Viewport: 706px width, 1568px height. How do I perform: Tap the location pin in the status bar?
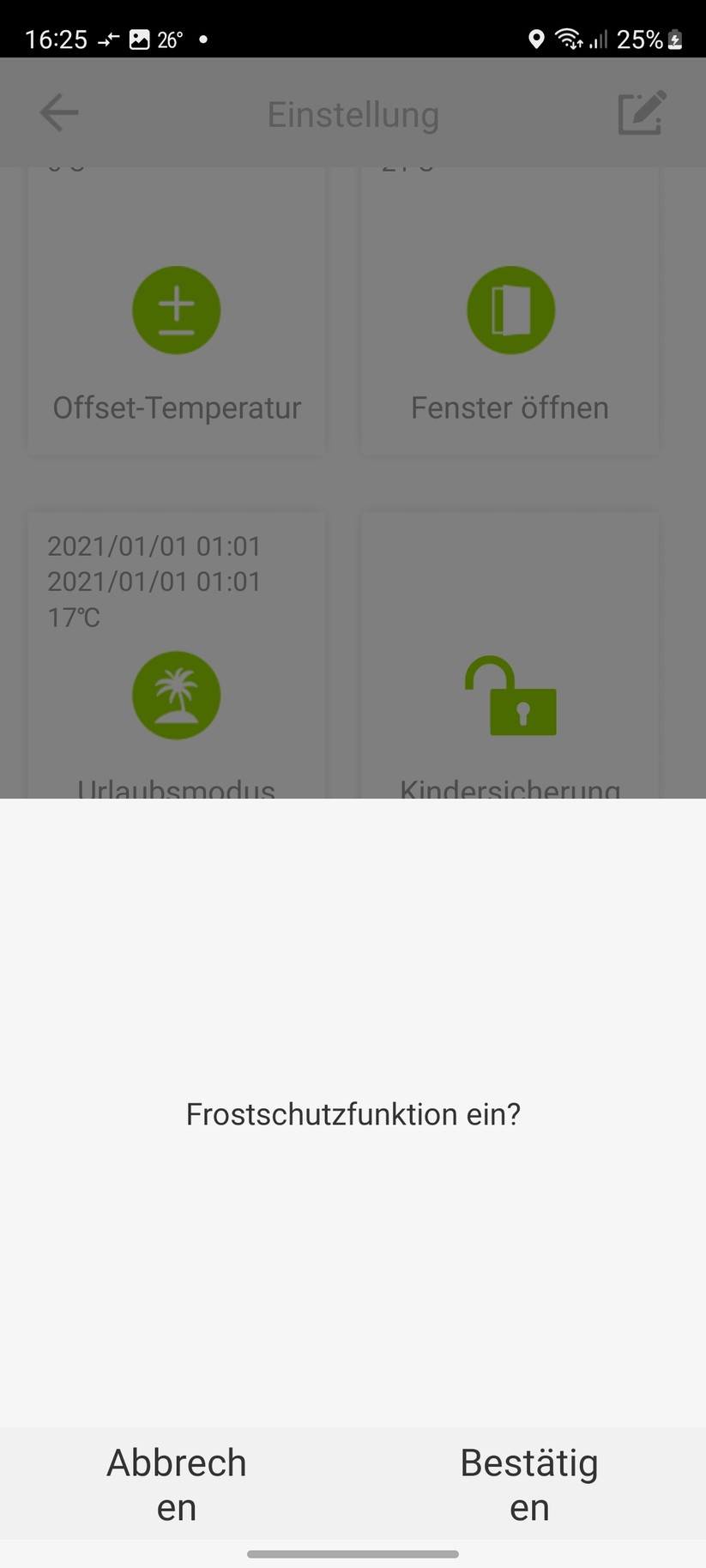point(536,39)
